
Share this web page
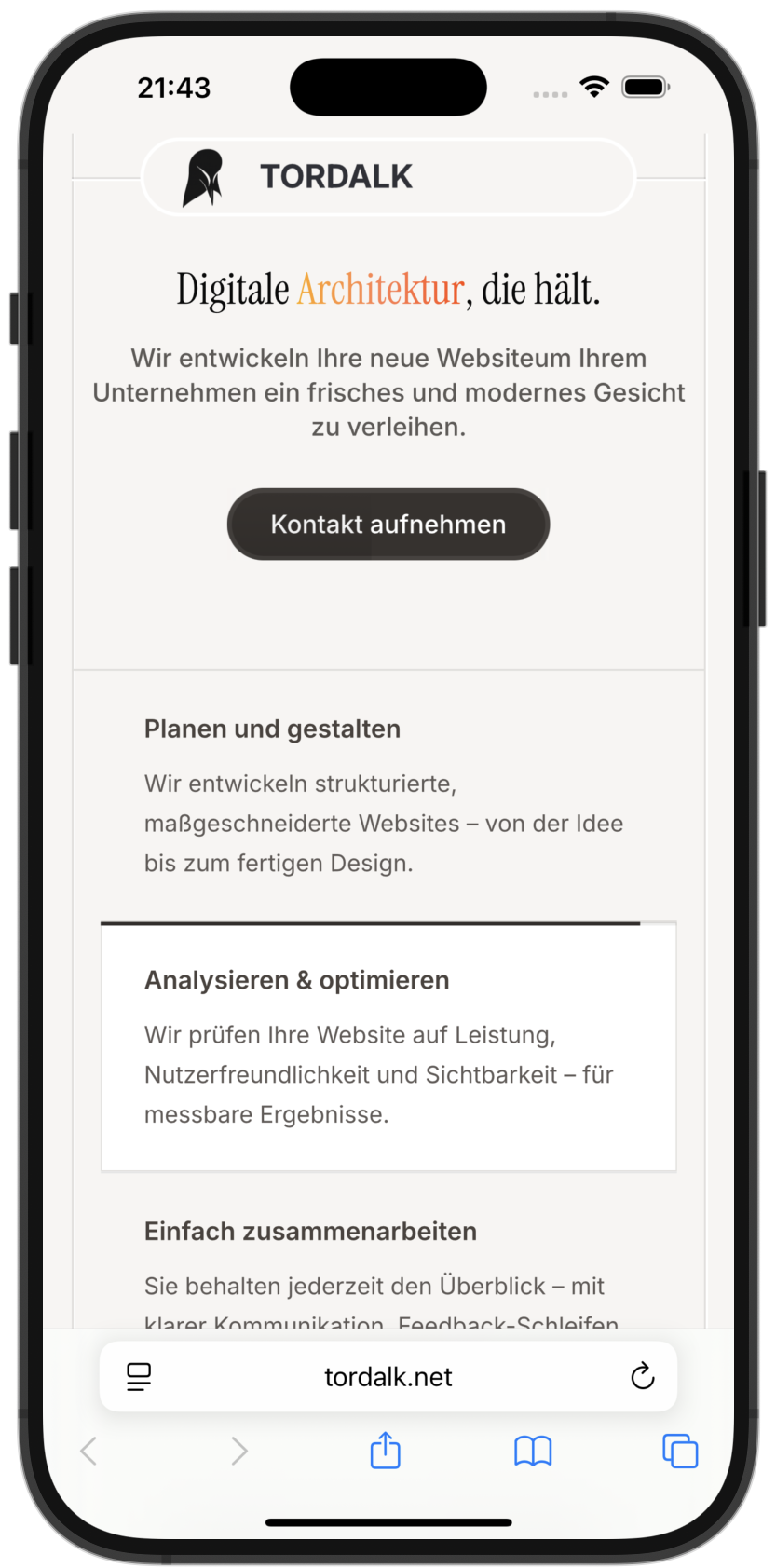(385, 1451)
